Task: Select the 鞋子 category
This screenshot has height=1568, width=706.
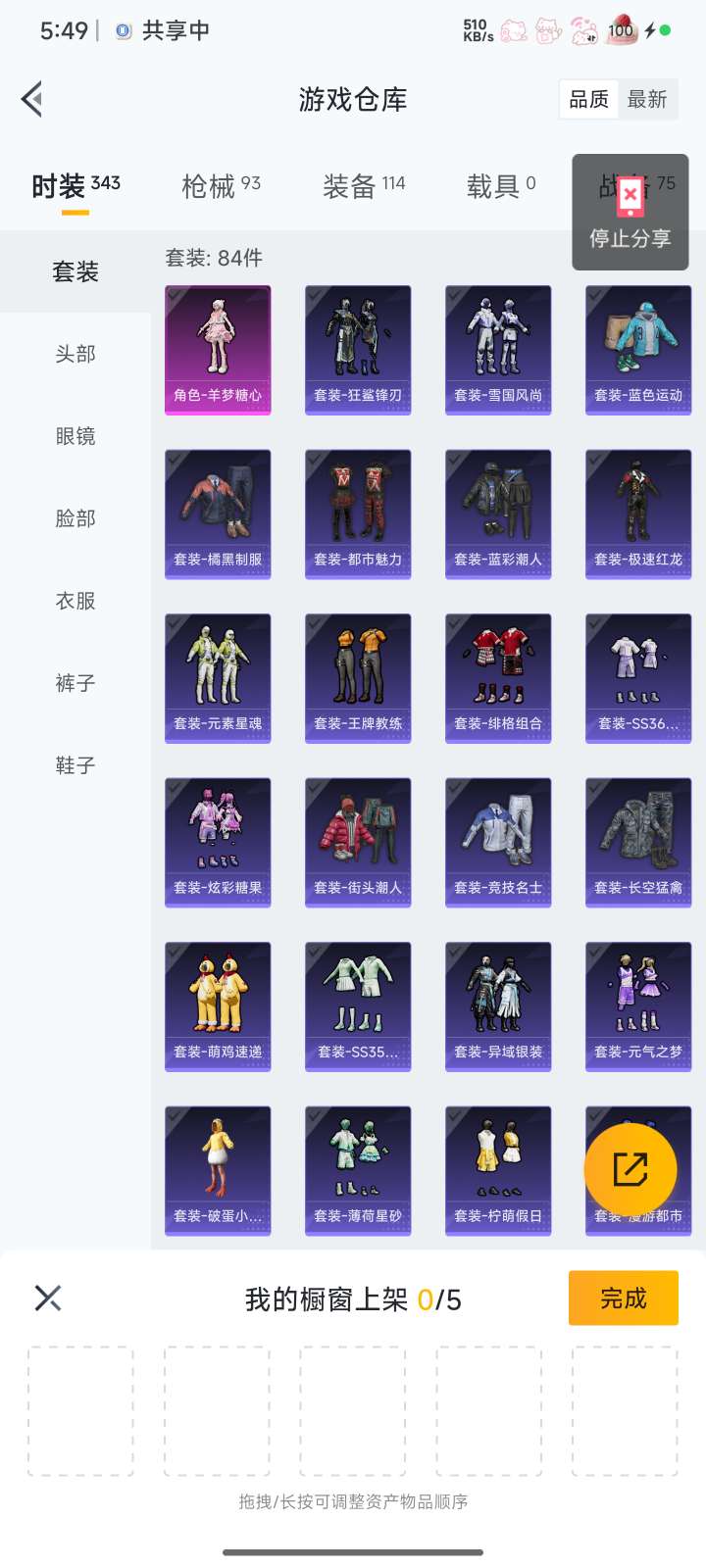Action: click(x=76, y=765)
